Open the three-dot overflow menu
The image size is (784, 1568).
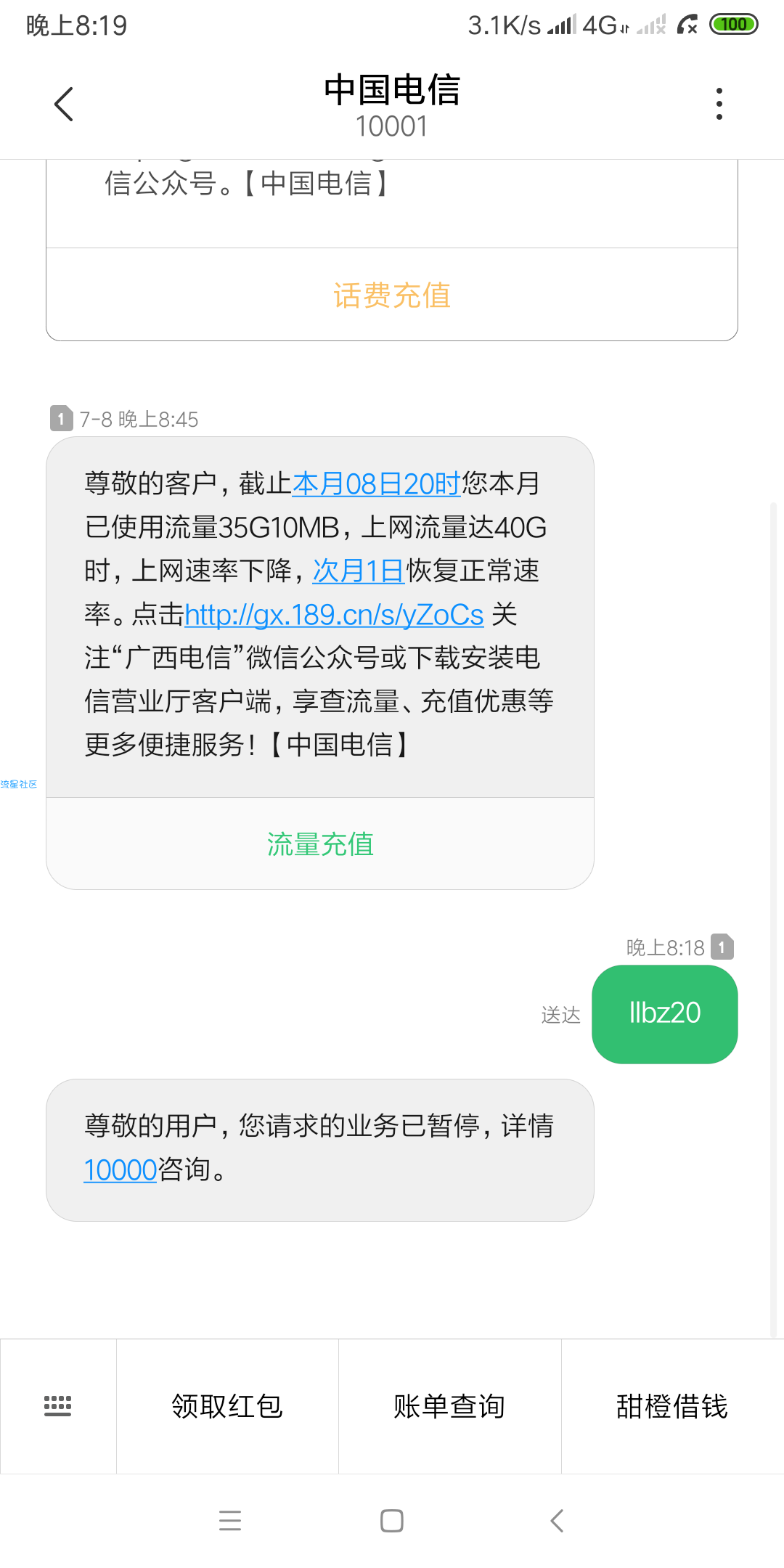coord(719,104)
